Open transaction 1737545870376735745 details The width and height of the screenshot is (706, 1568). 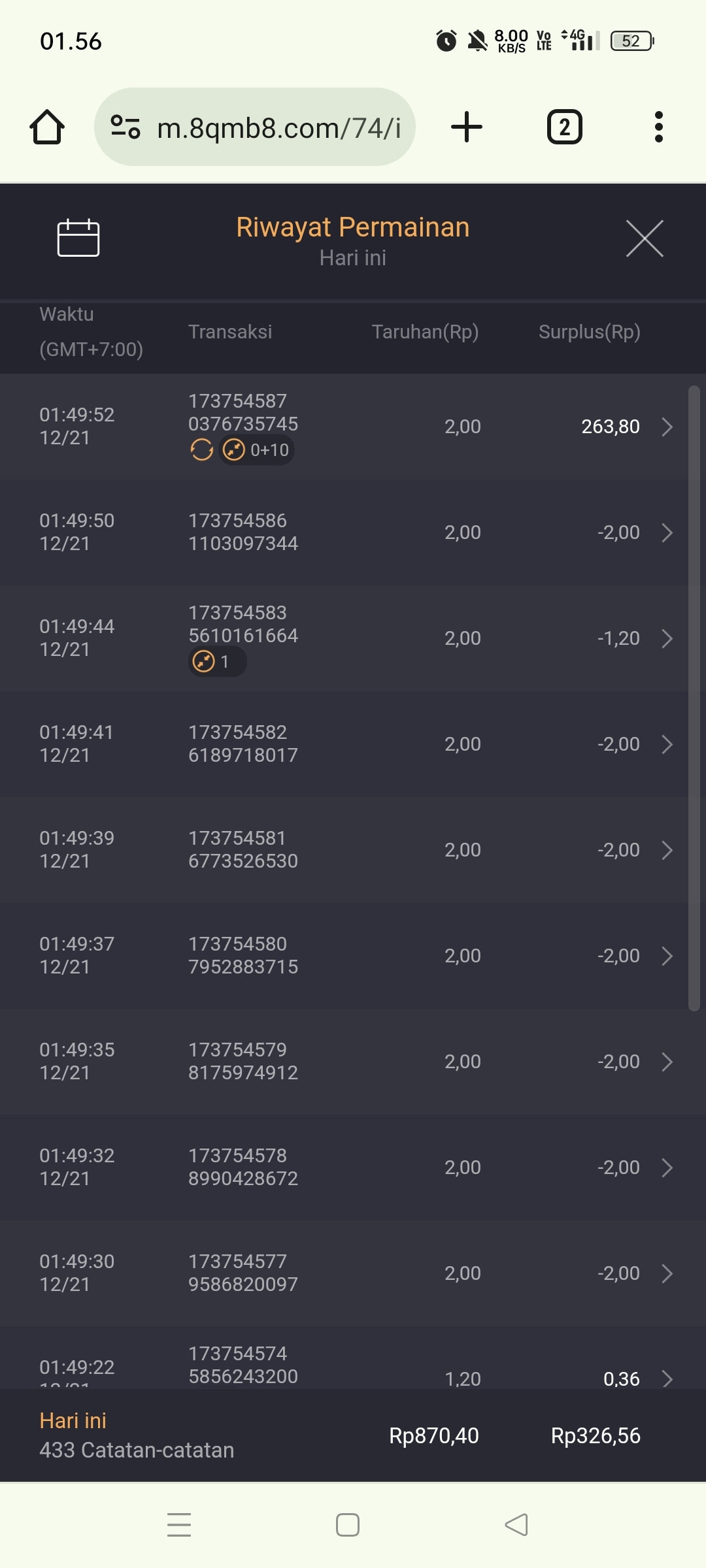667,427
